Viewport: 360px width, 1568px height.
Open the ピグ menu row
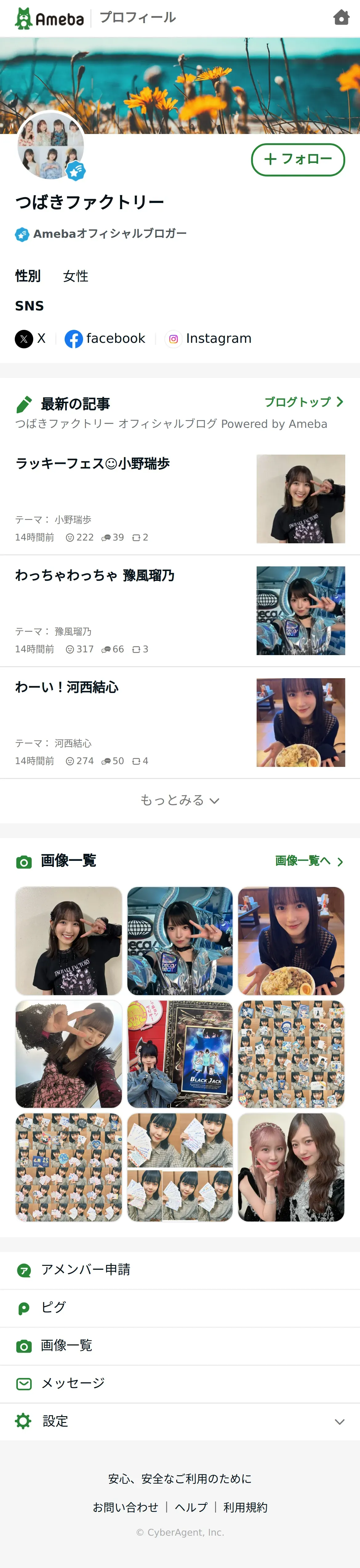(x=54, y=1307)
